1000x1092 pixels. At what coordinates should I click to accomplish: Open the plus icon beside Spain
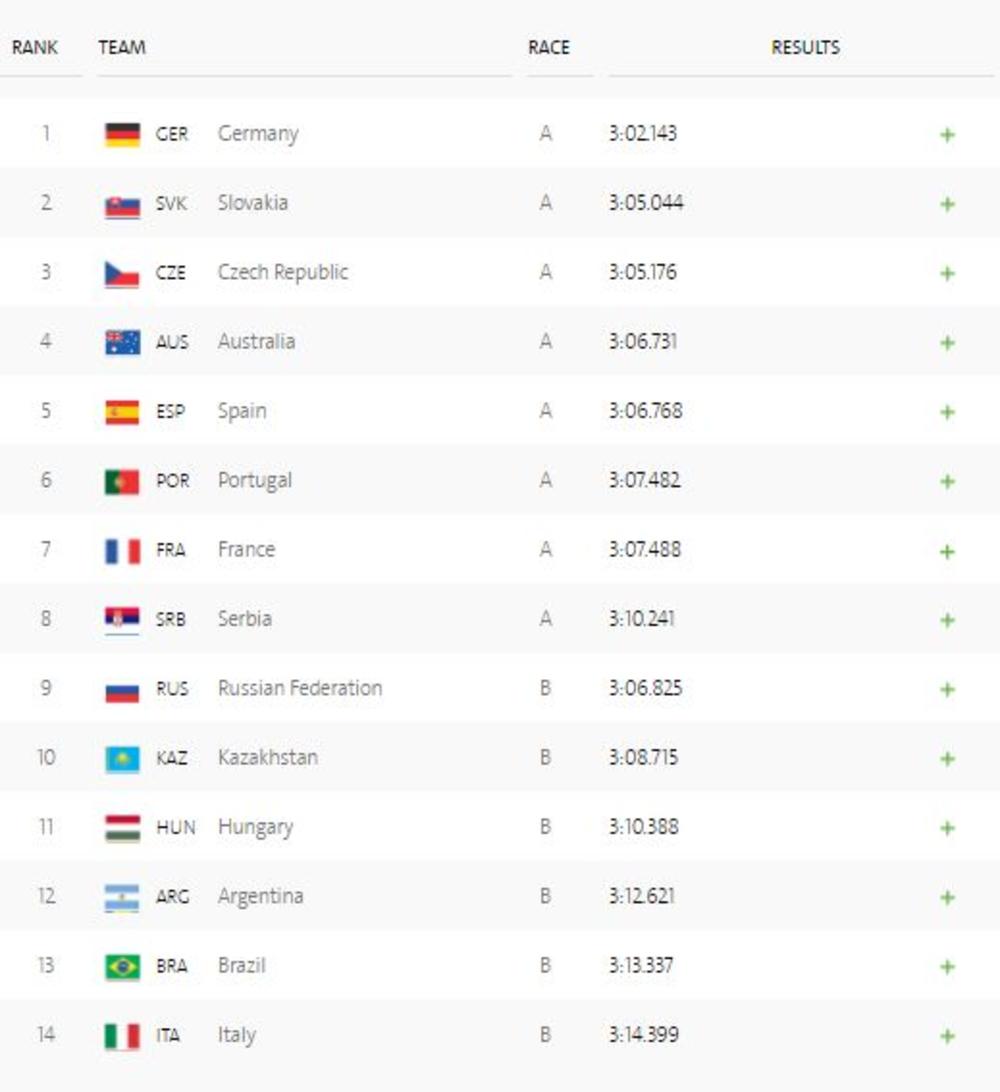[947, 412]
